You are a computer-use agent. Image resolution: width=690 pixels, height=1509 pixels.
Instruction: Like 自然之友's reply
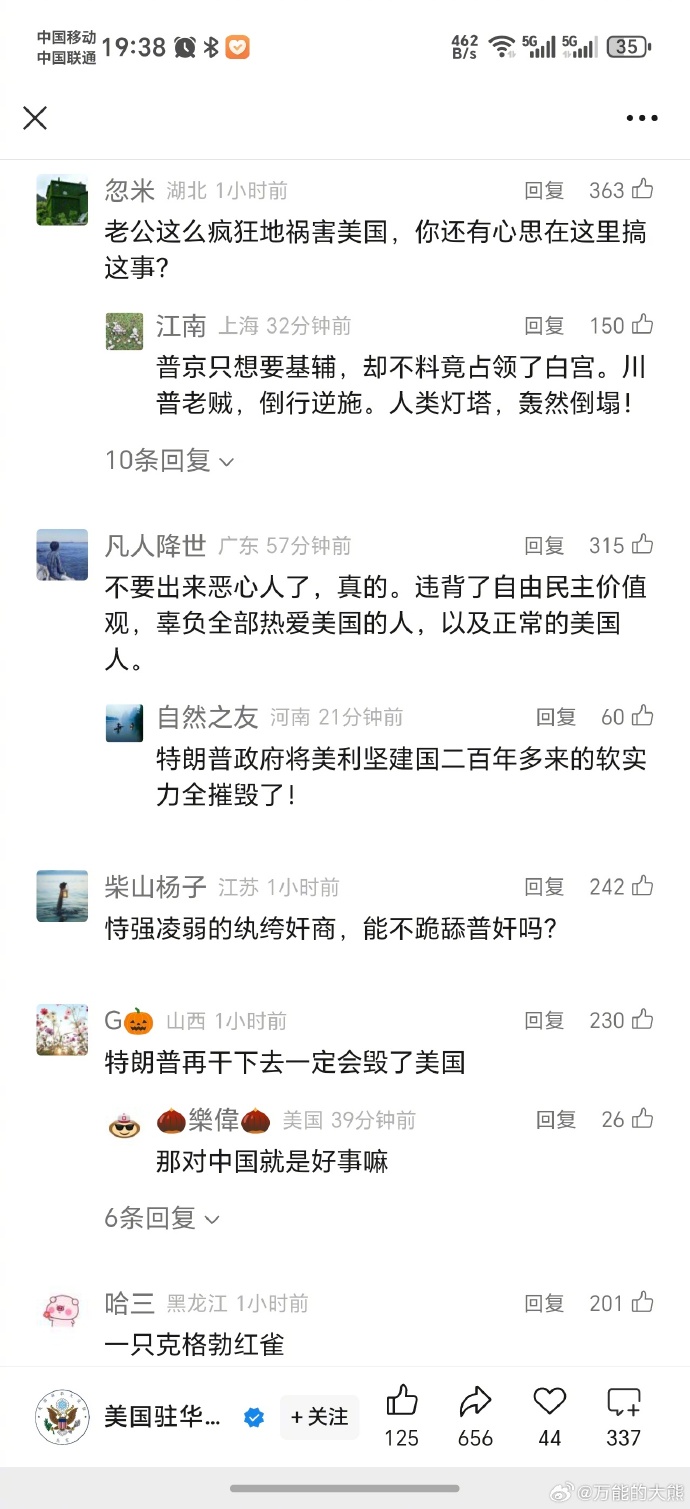642,716
